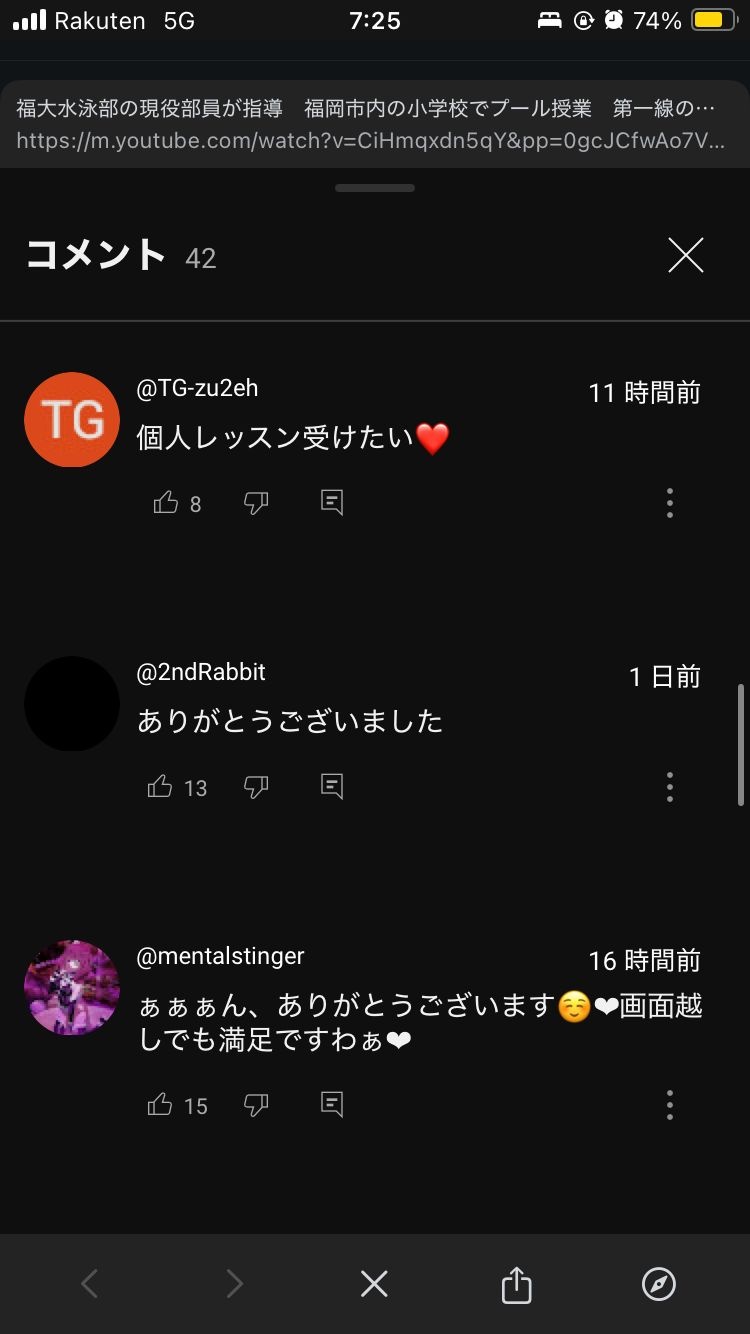This screenshot has width=750, height=1334.
Task: Go back to the previous page
Action: (90, 1284)
